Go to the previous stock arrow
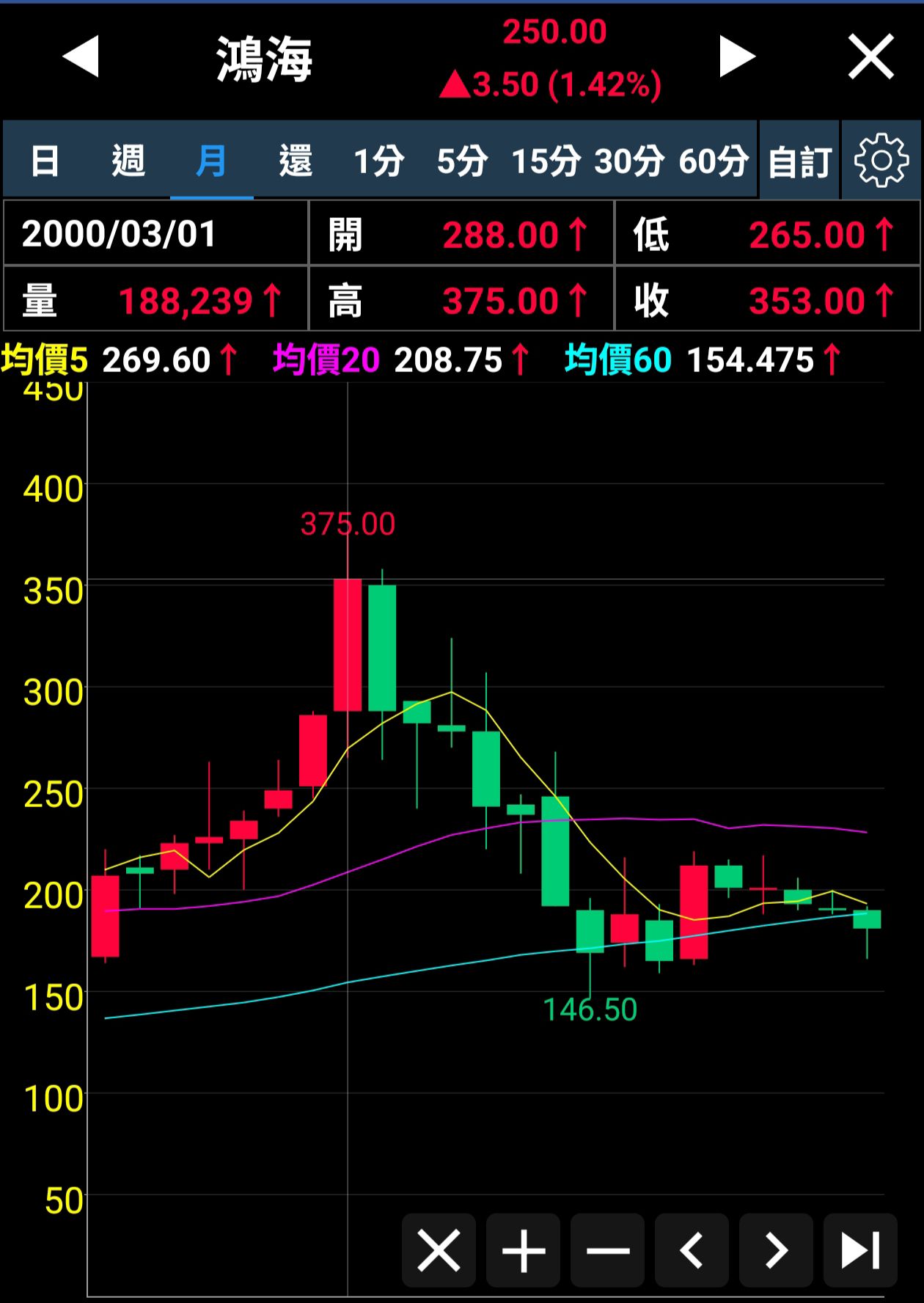 point(81,57)
